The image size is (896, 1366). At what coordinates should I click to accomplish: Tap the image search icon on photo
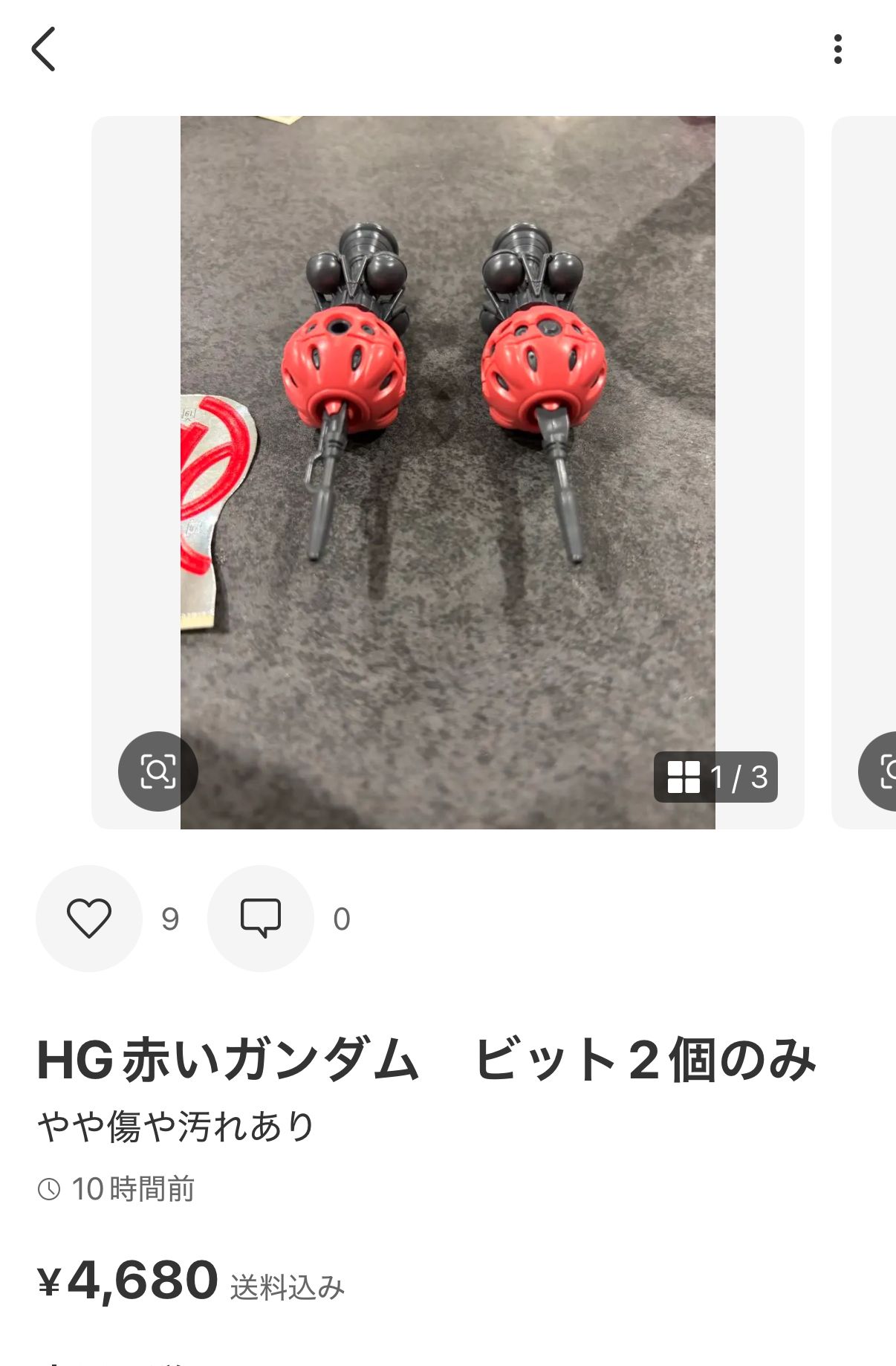tap(158, 771)
